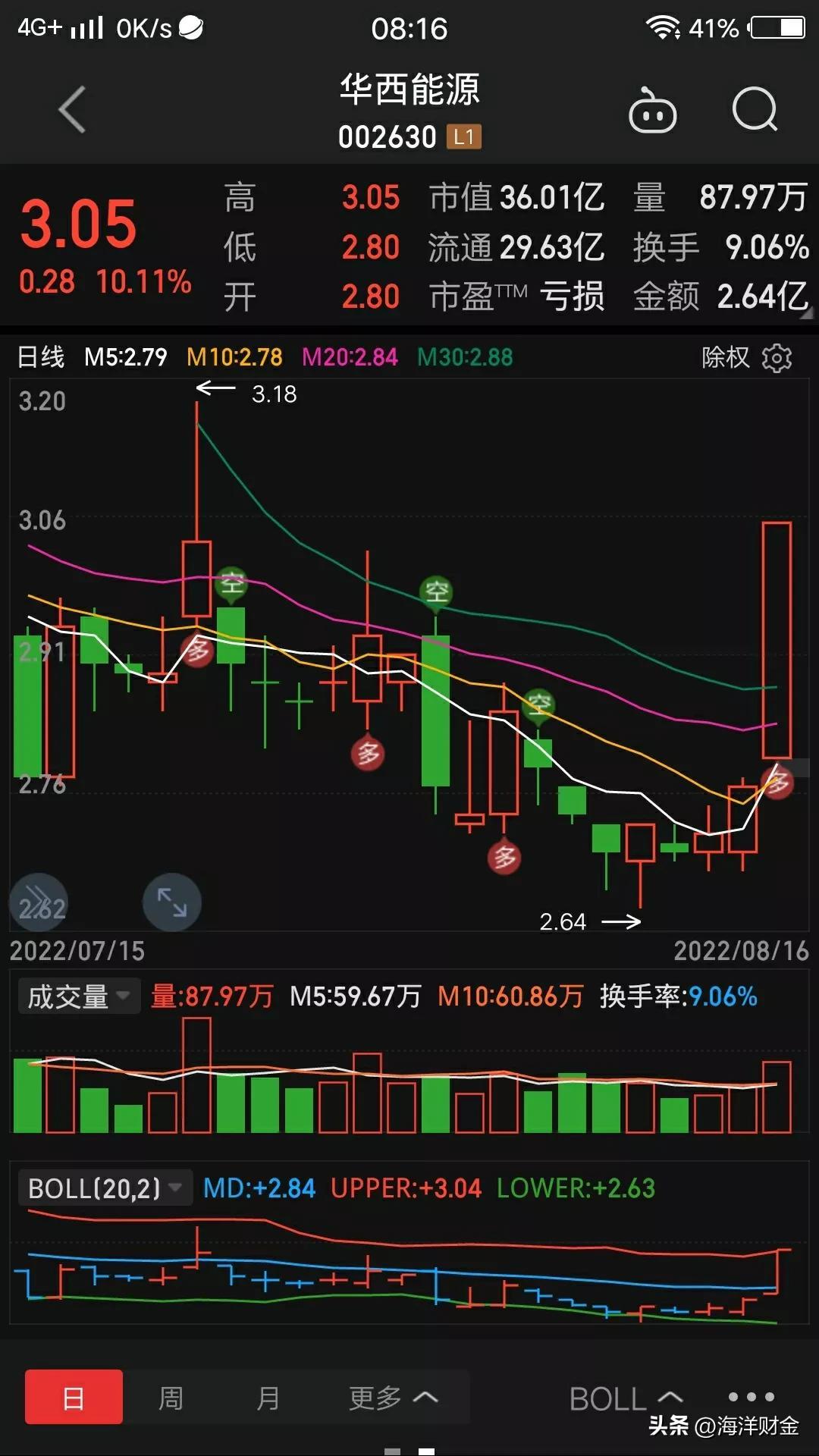
Task: Switch to the 月 monthly chart tab
Action: [x=268, y=1397]
